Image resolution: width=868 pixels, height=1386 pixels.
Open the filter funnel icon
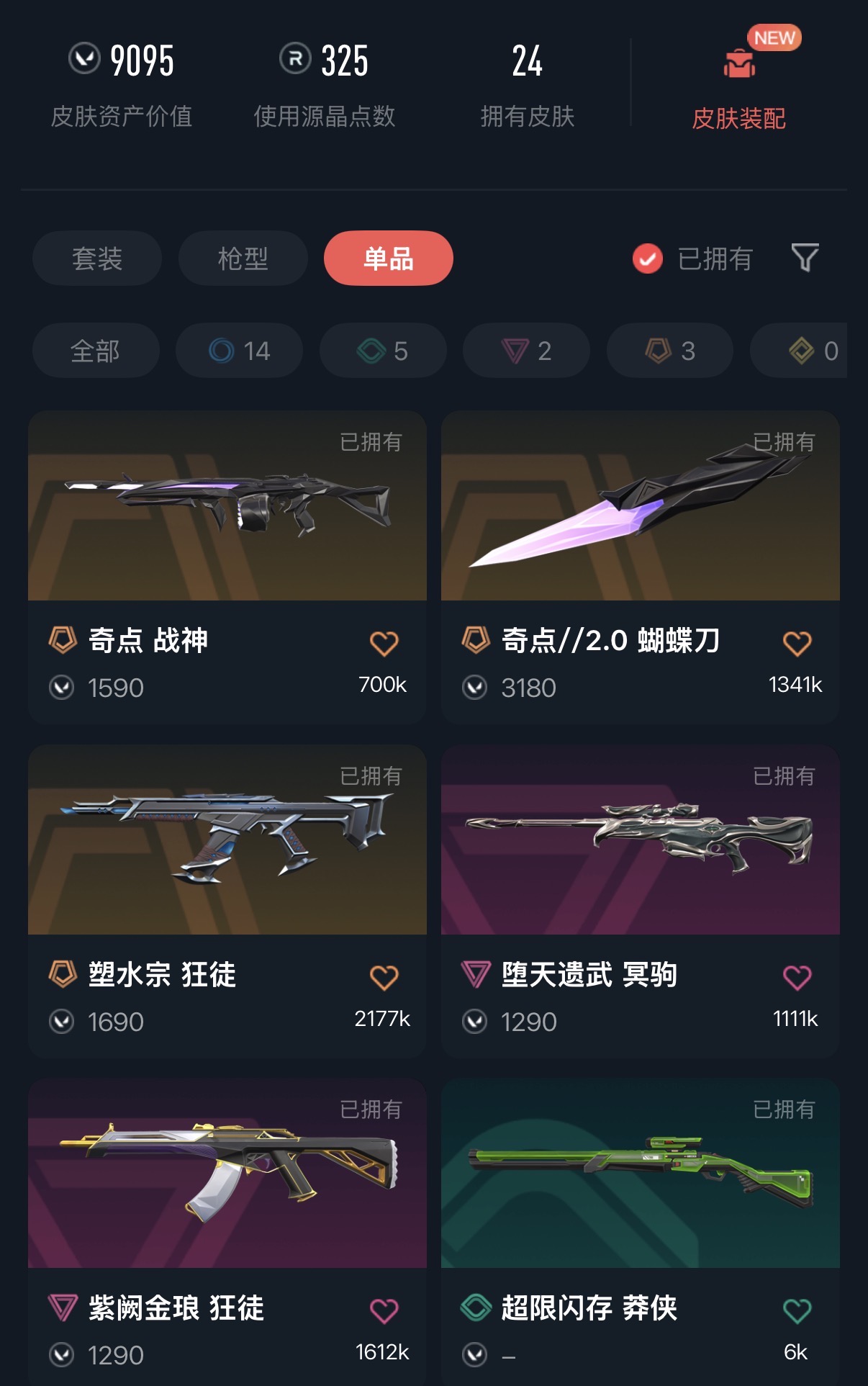point(805,258)
